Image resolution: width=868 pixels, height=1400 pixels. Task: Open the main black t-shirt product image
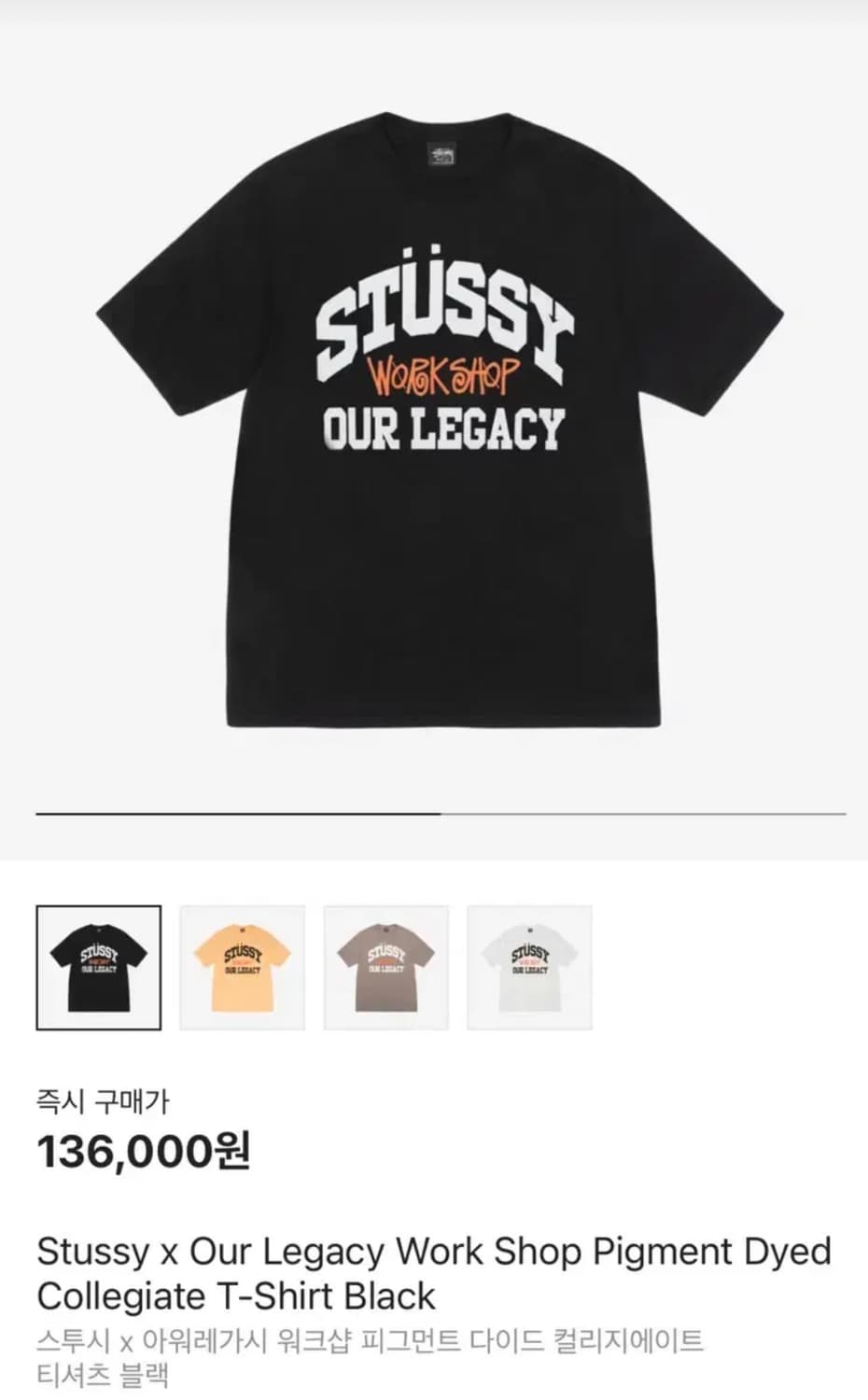[434, 420]
